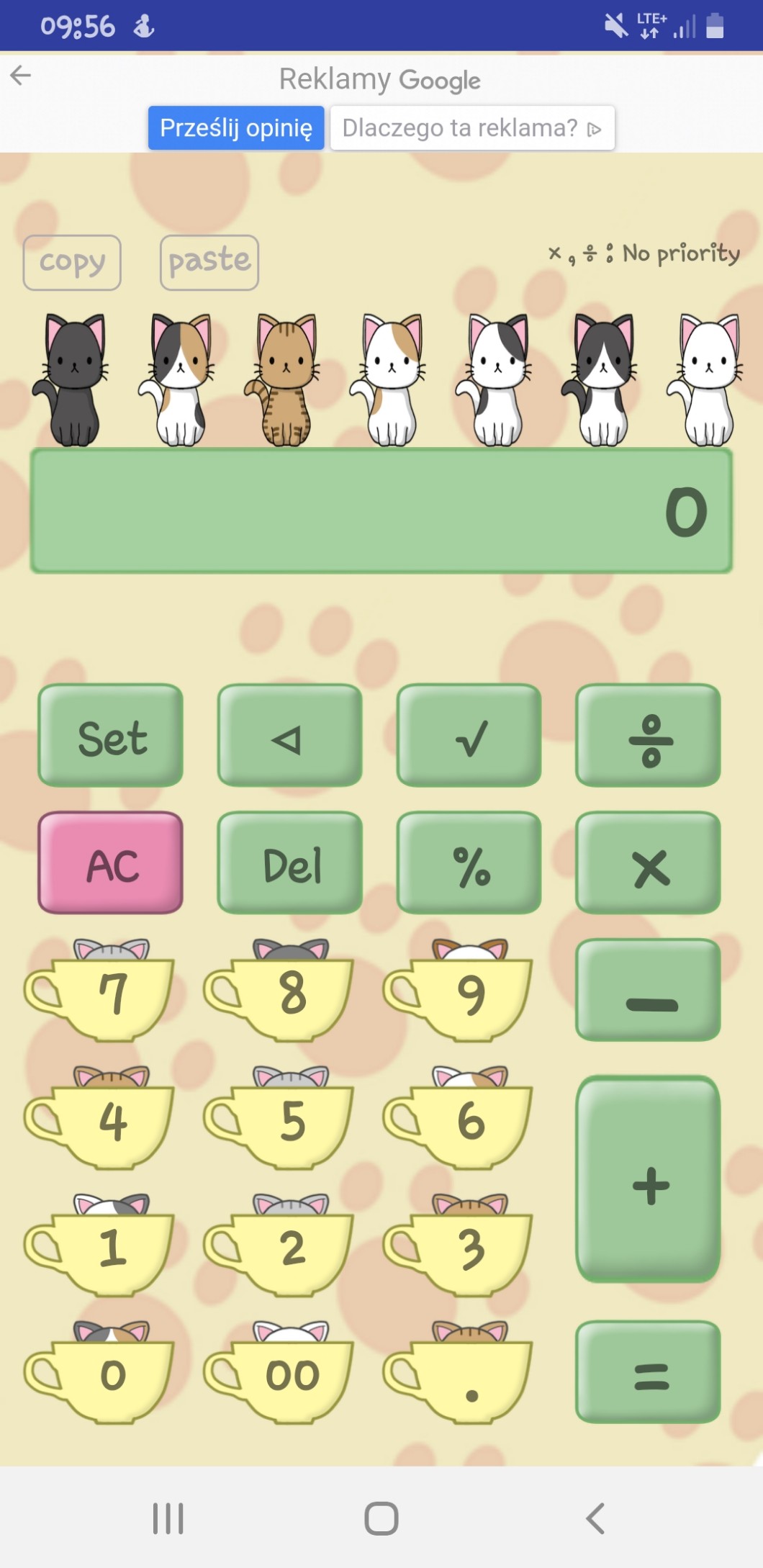Open Dlaczego ta reklama? link
The width and height of the screenshot is (763, 1568).
click(472, 128)
